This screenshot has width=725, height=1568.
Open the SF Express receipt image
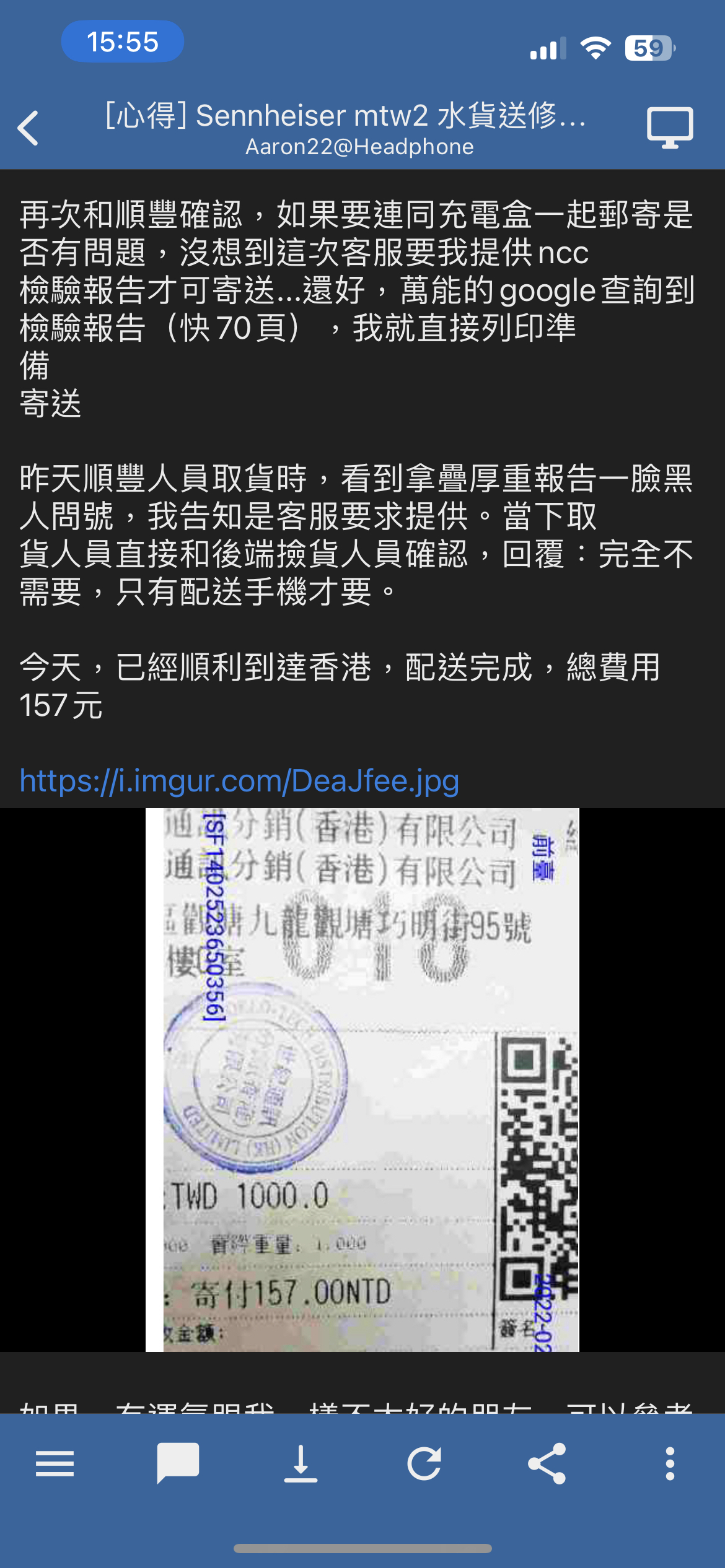point(362,1079)
